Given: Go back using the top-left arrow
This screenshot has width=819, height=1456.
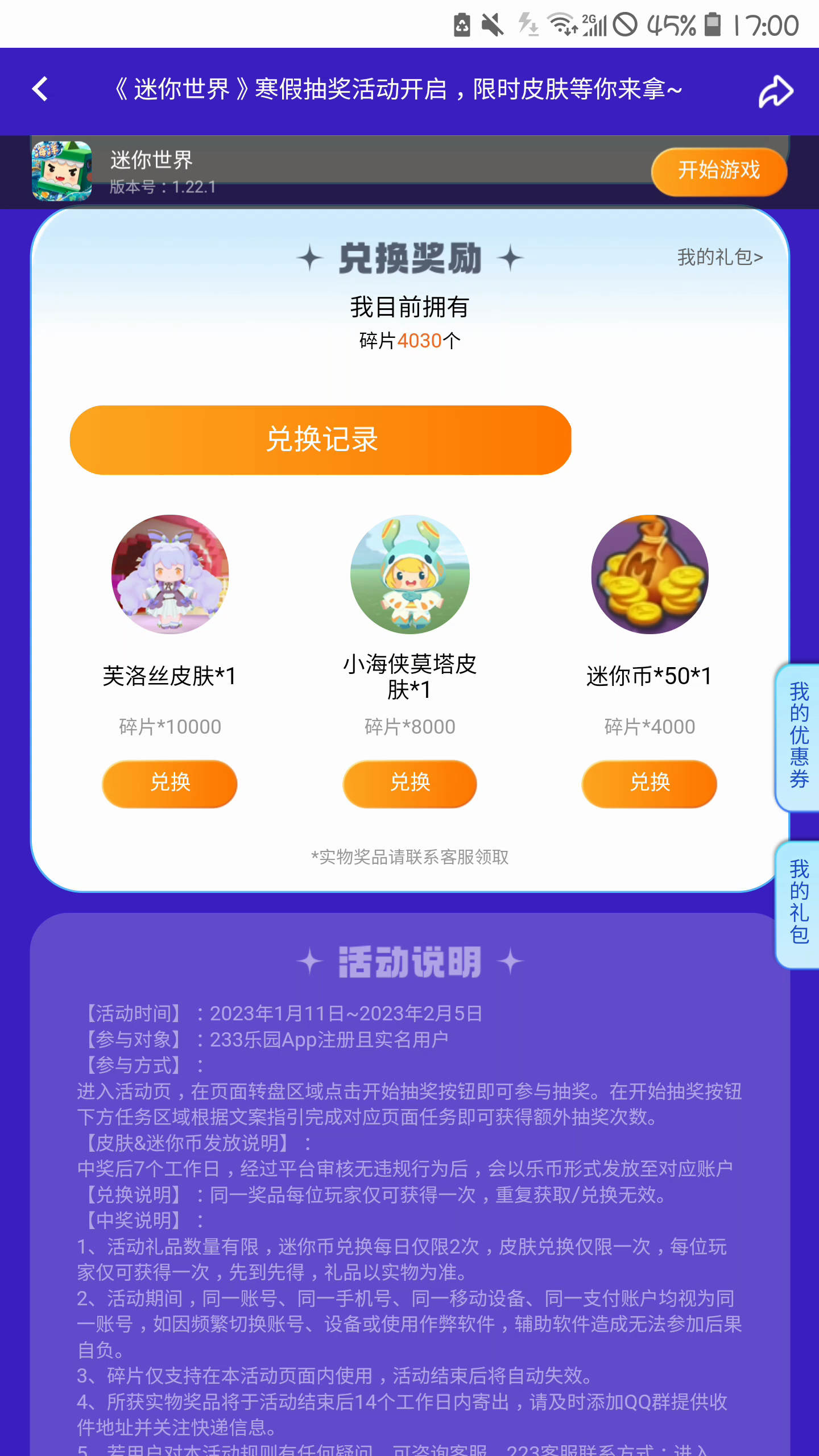Looking at the screenshot, I should (40, 89).
